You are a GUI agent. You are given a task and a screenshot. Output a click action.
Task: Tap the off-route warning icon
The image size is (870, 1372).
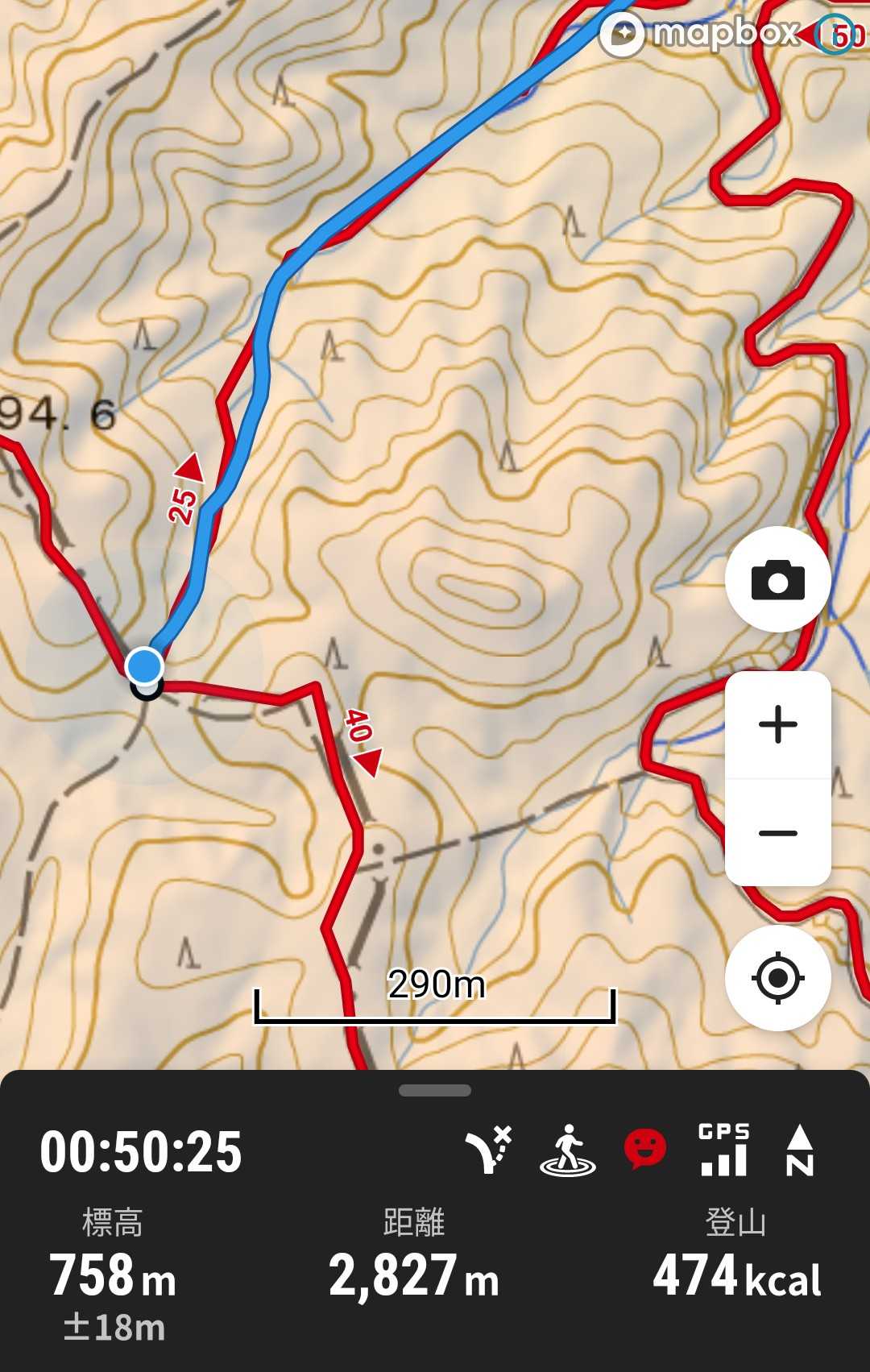[489, 1150]
